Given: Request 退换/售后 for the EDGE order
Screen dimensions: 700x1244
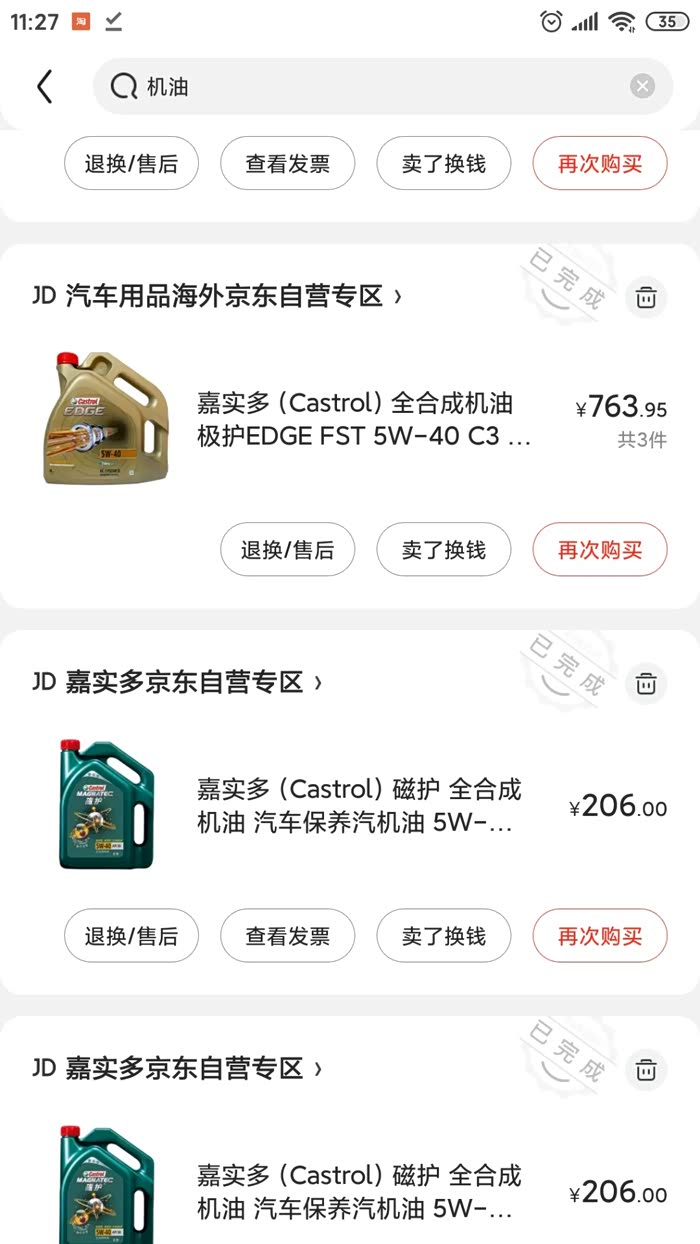Looking at the screenshot, I should pyautogui.click(x=287, y=550).
